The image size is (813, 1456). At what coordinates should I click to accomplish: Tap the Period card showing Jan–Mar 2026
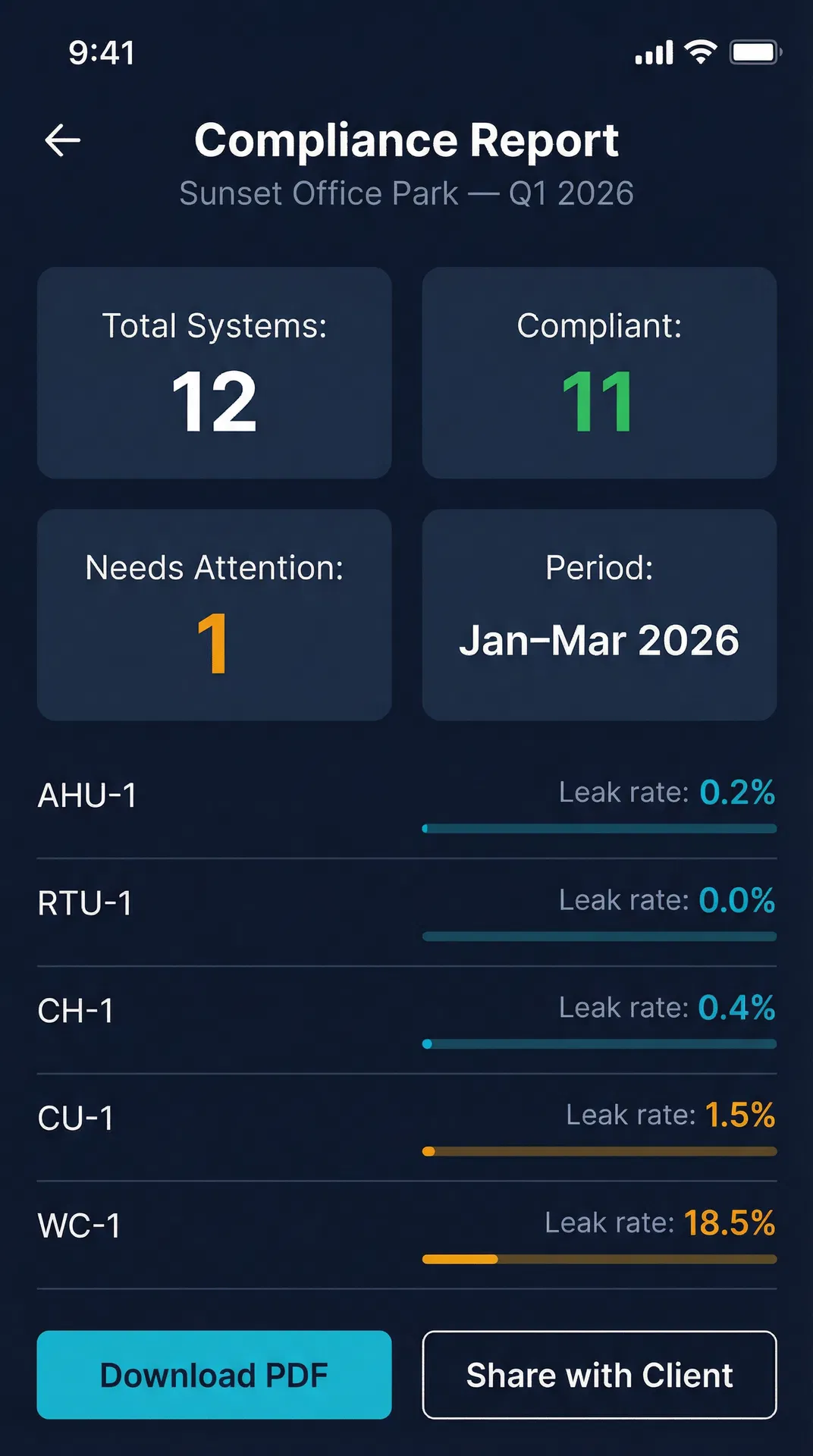[x=599, y=614]
